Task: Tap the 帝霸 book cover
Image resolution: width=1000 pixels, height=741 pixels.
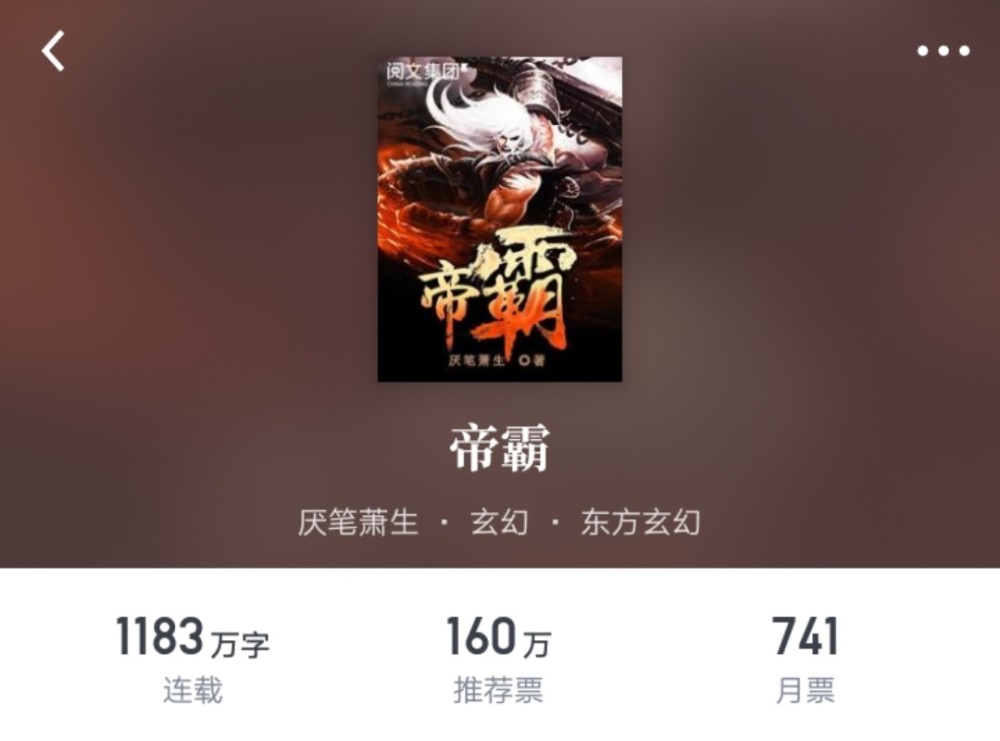Action: click(499, 219)
